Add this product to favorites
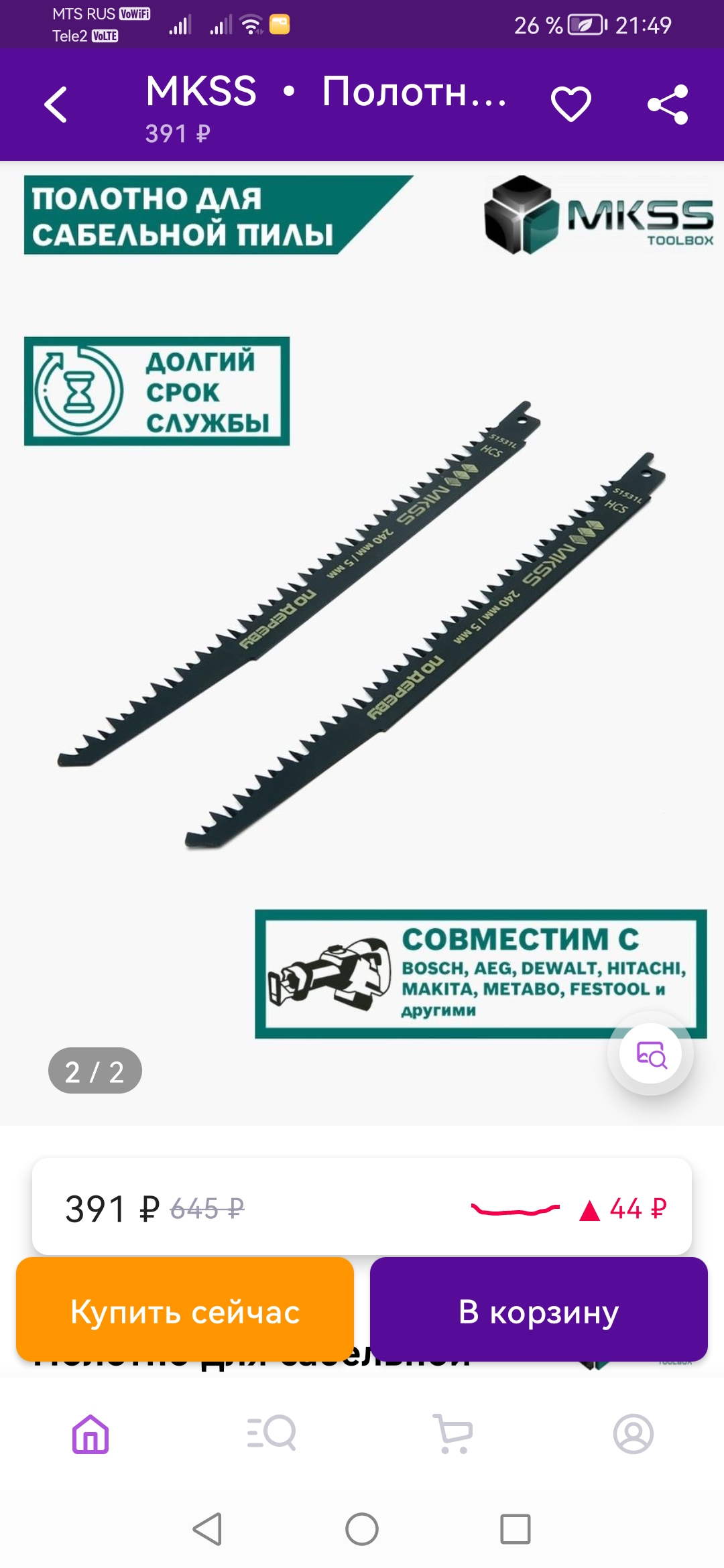 570,105
